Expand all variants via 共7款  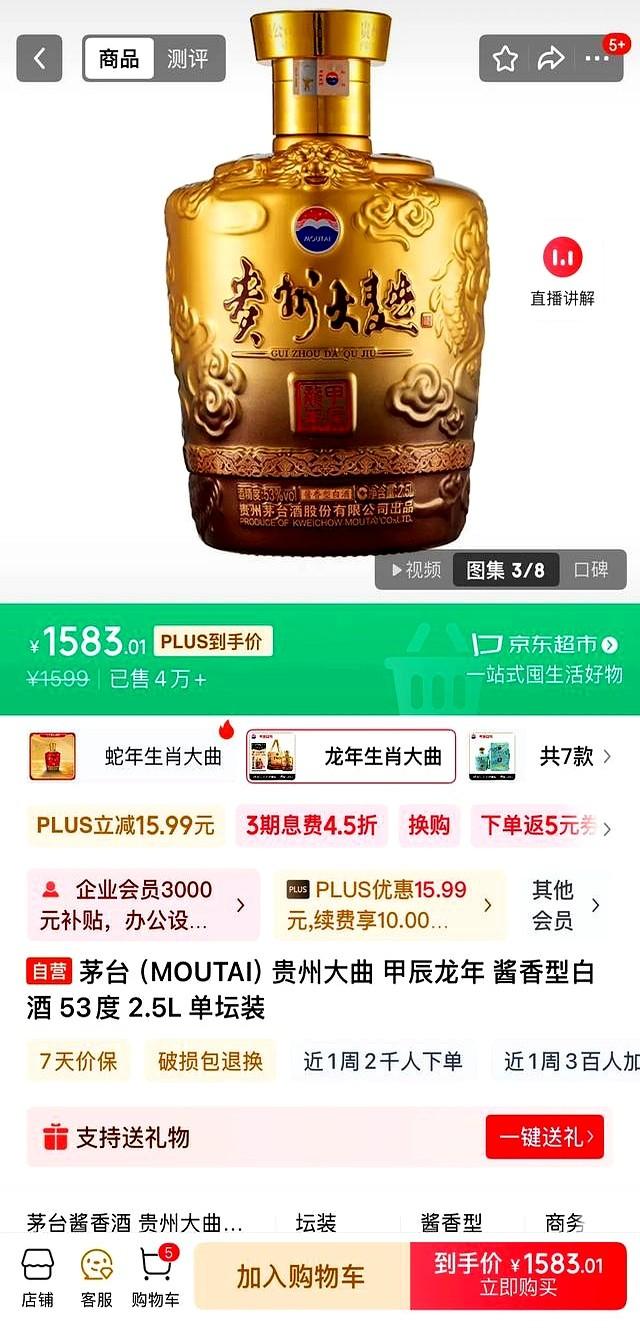point(575,756)
